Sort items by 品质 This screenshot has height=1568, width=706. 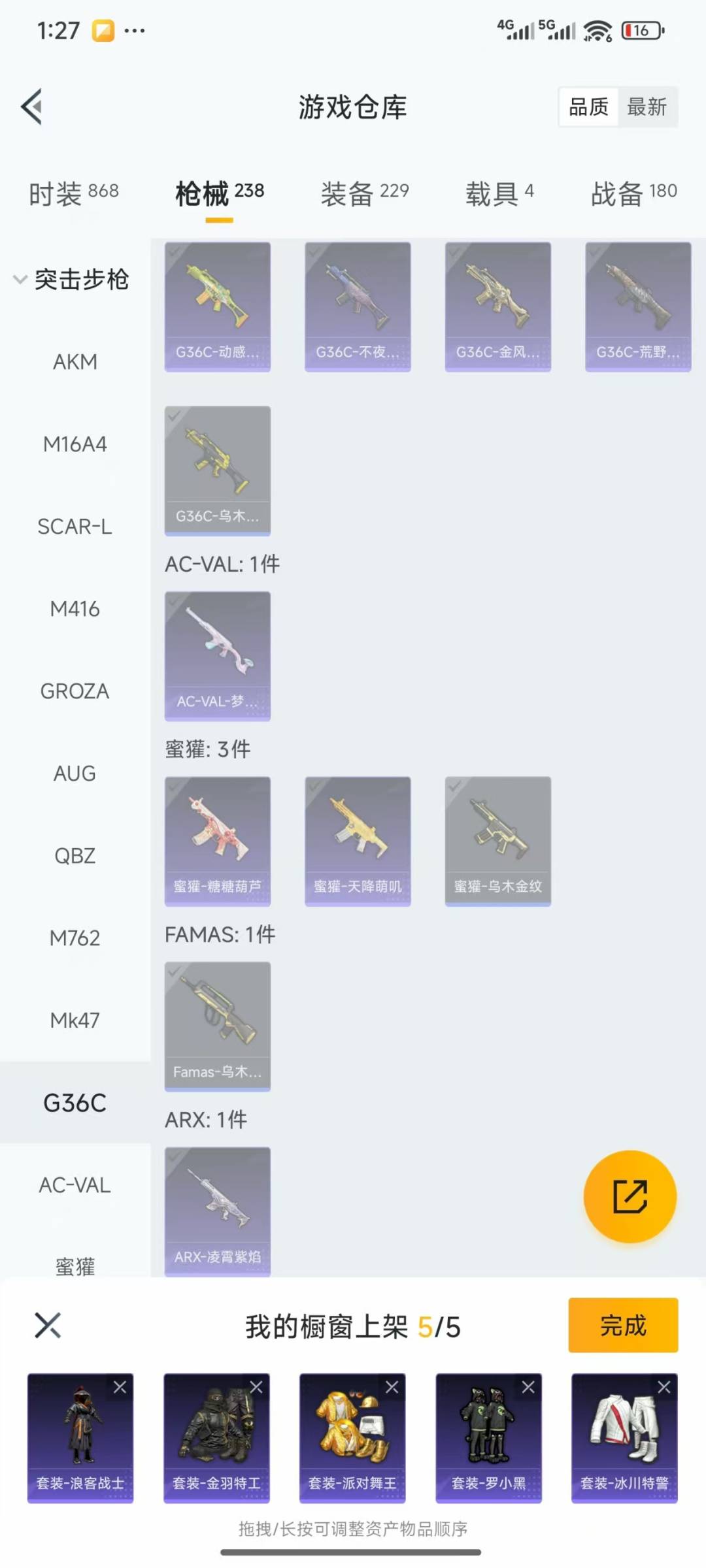[x=588, y=107]
